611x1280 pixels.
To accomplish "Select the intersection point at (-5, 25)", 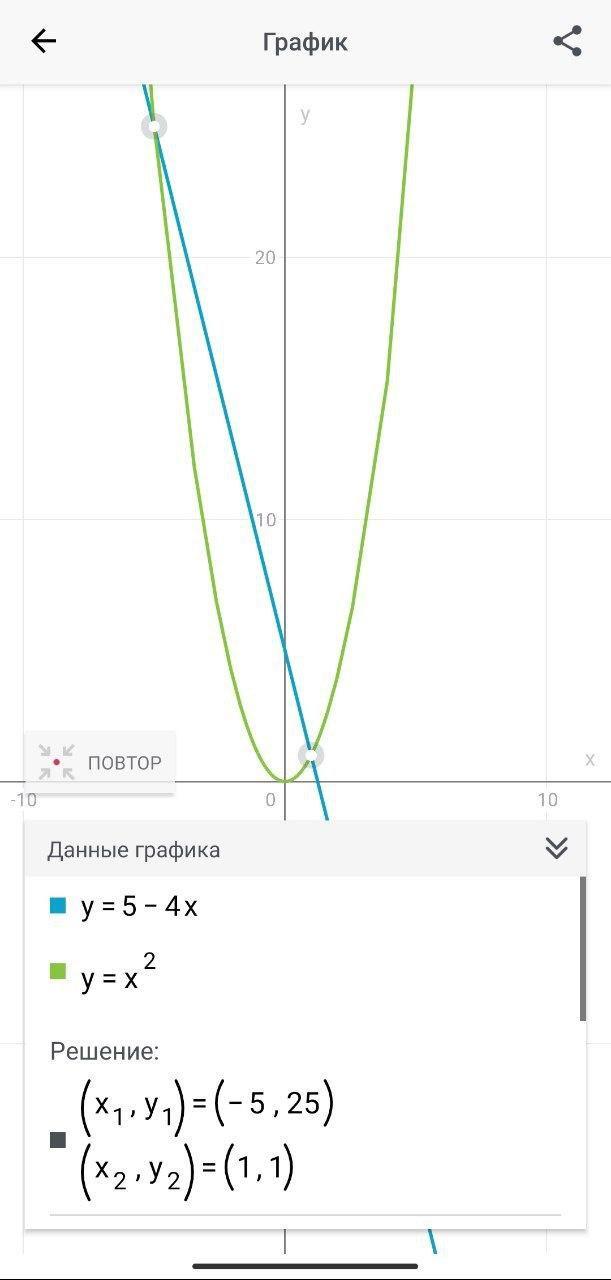I will tap(154, 126).
